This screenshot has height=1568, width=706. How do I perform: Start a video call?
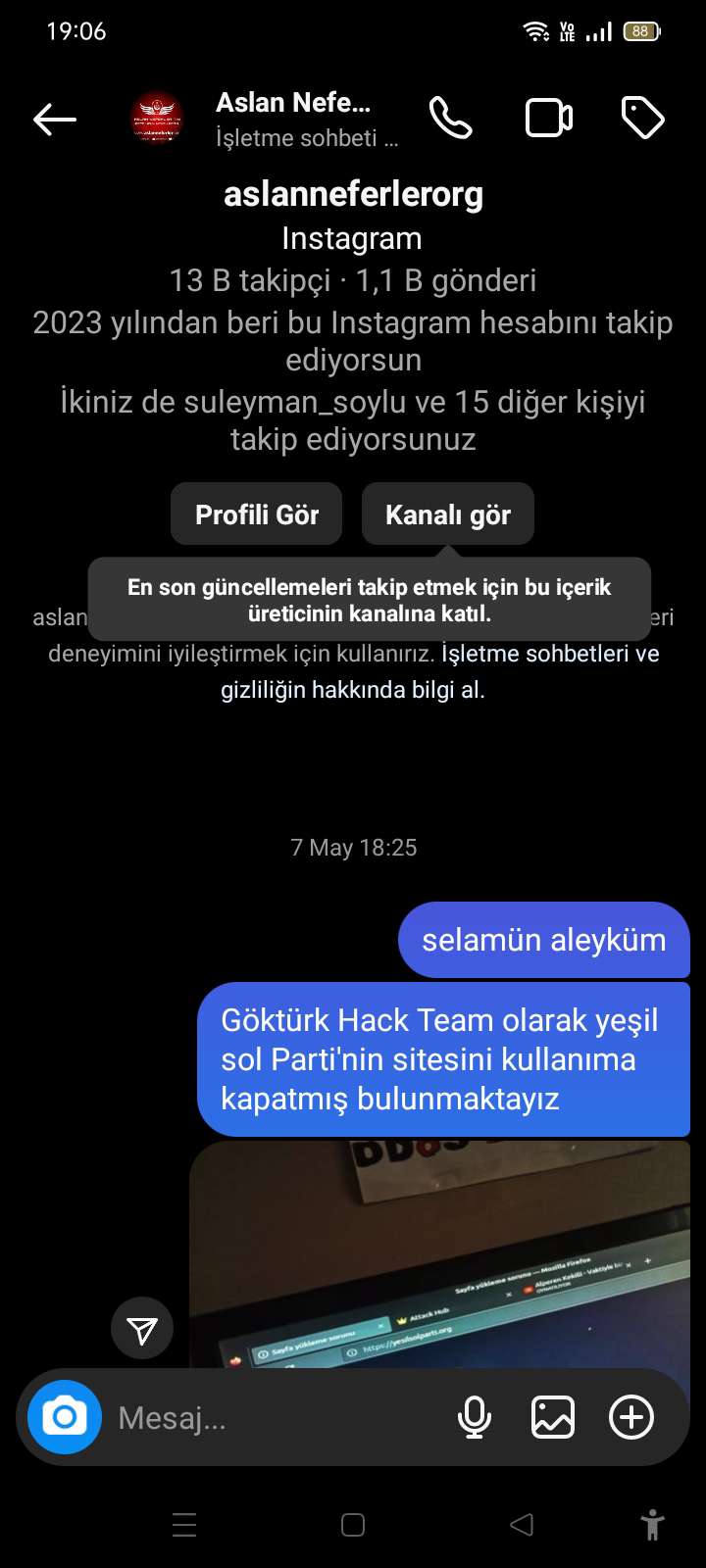[549, 120]
